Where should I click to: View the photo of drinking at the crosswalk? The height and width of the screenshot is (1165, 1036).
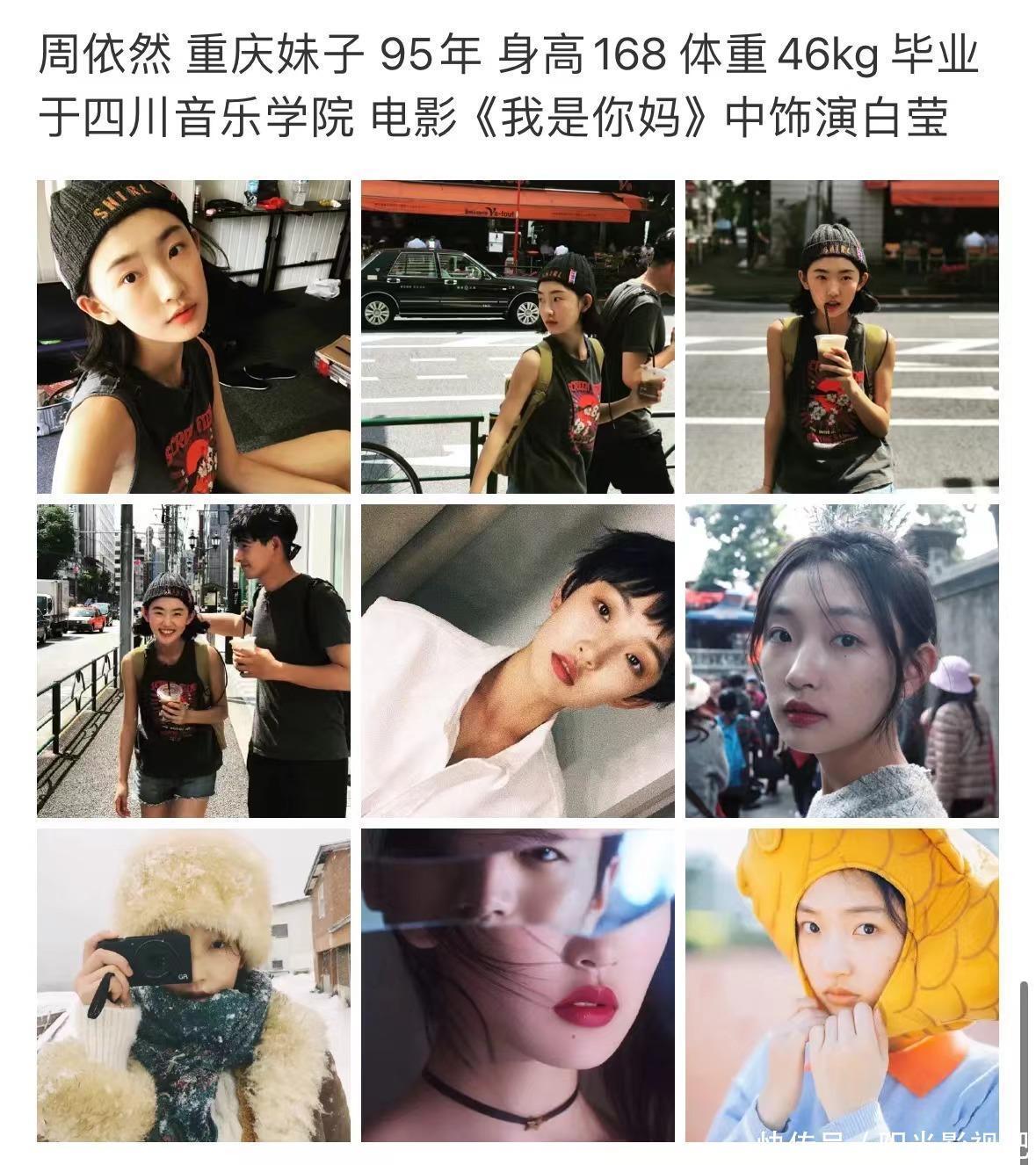tap(842, 336)
